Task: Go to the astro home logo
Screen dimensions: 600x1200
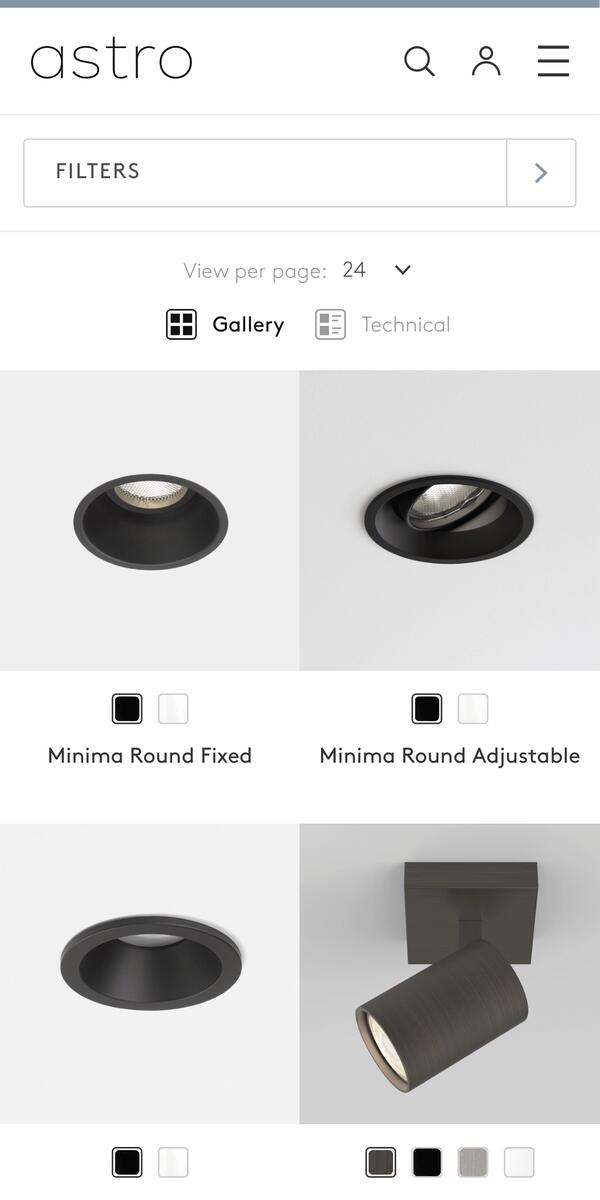Action: [x=111, y=61]
